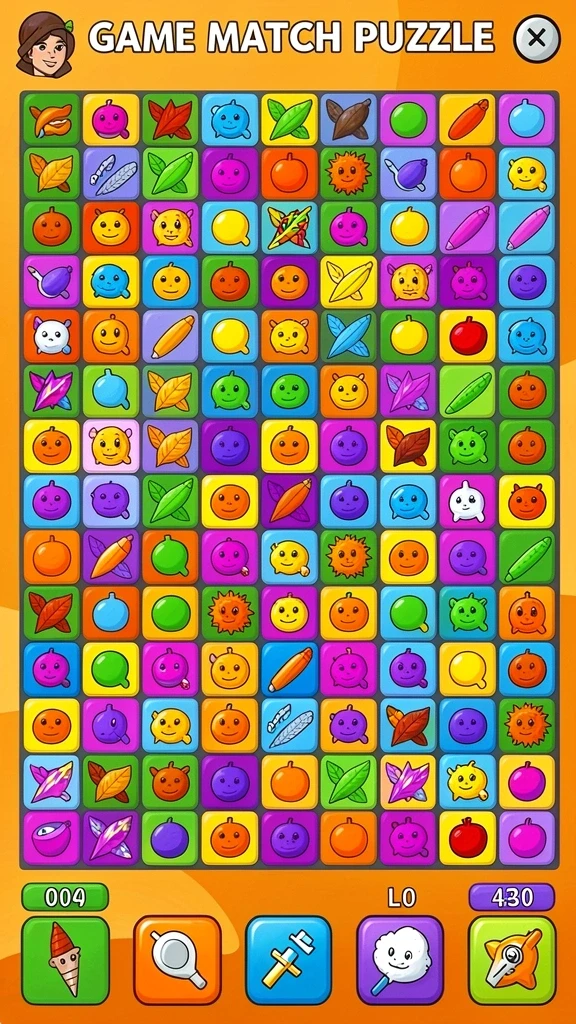Tap the orange-red chili on yellow tile
This screenshot has height=1024, width=576.
tap(468, 120)
